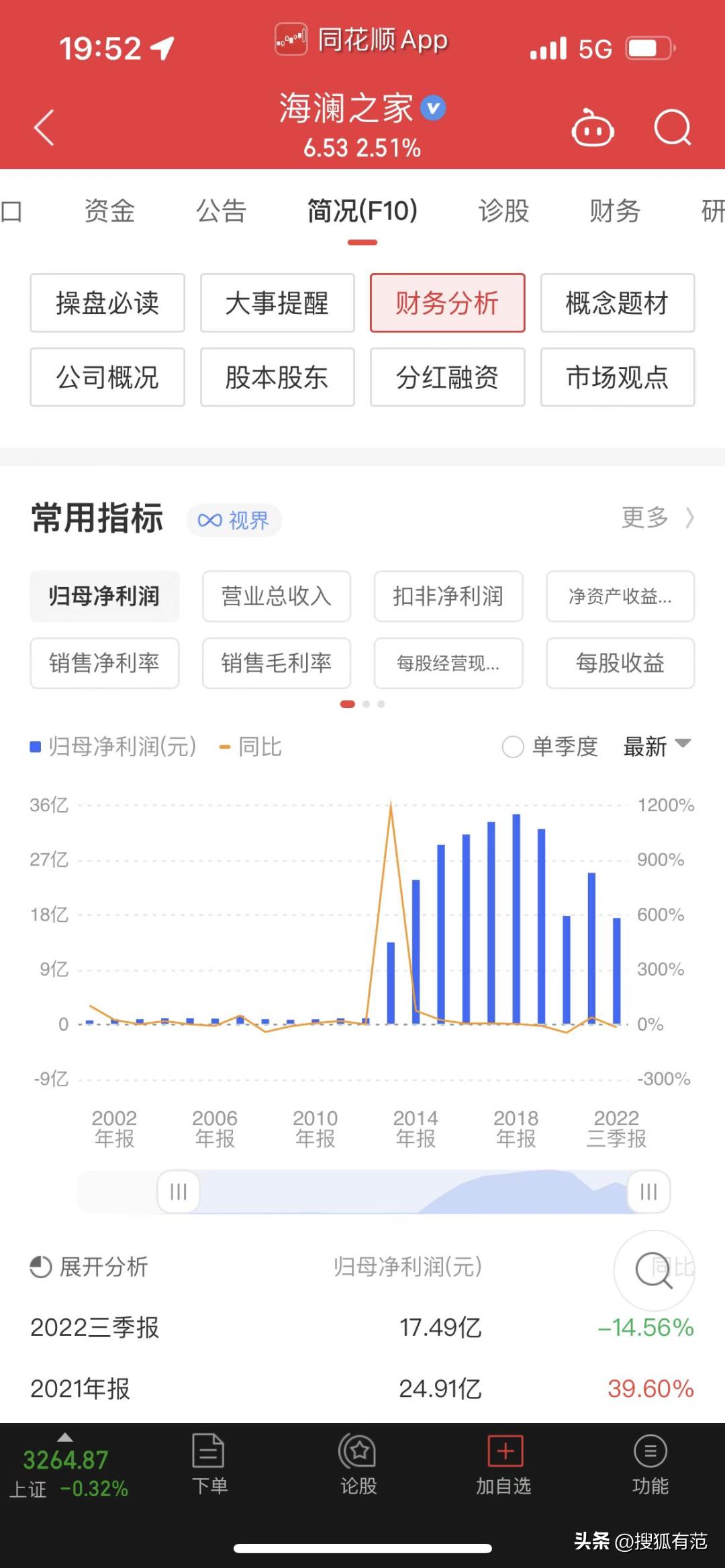Tap the robot assistant icon near search
This screenshot has height=1568, width=725.
591,129
